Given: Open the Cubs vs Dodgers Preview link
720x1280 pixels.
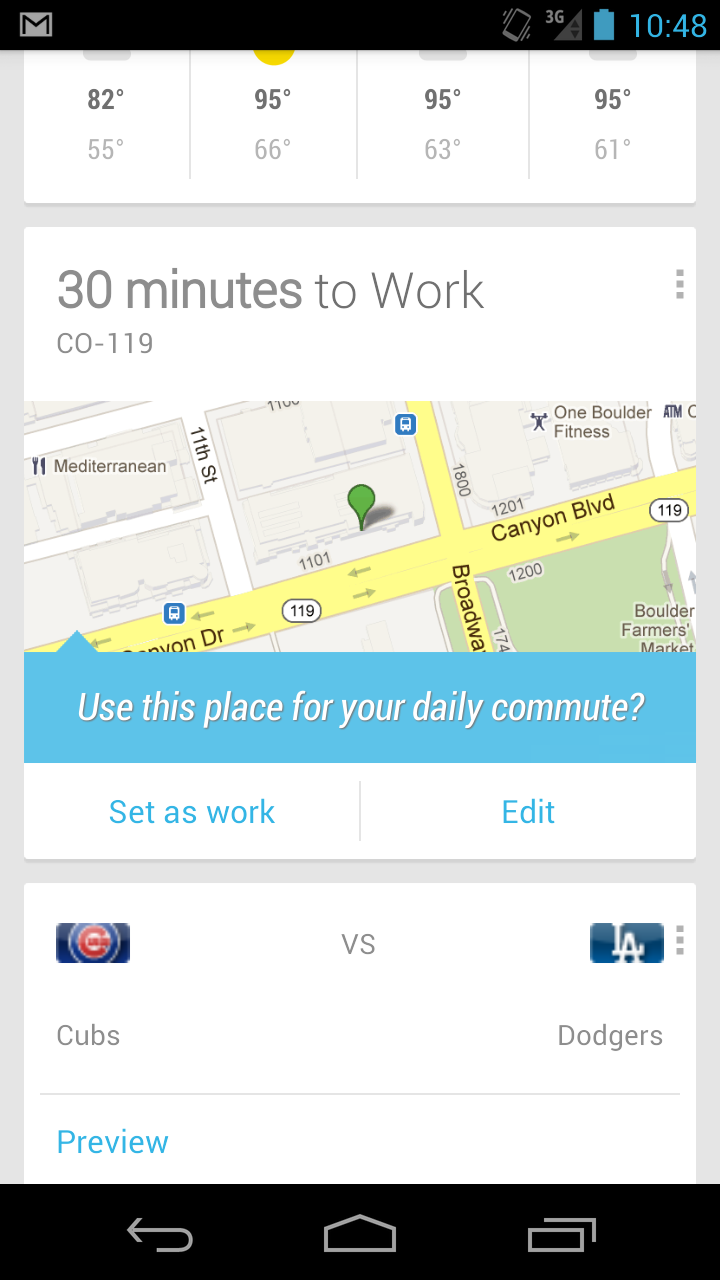Looking at the screenshot, I should pyautogui.click(x=113, y=1142).
